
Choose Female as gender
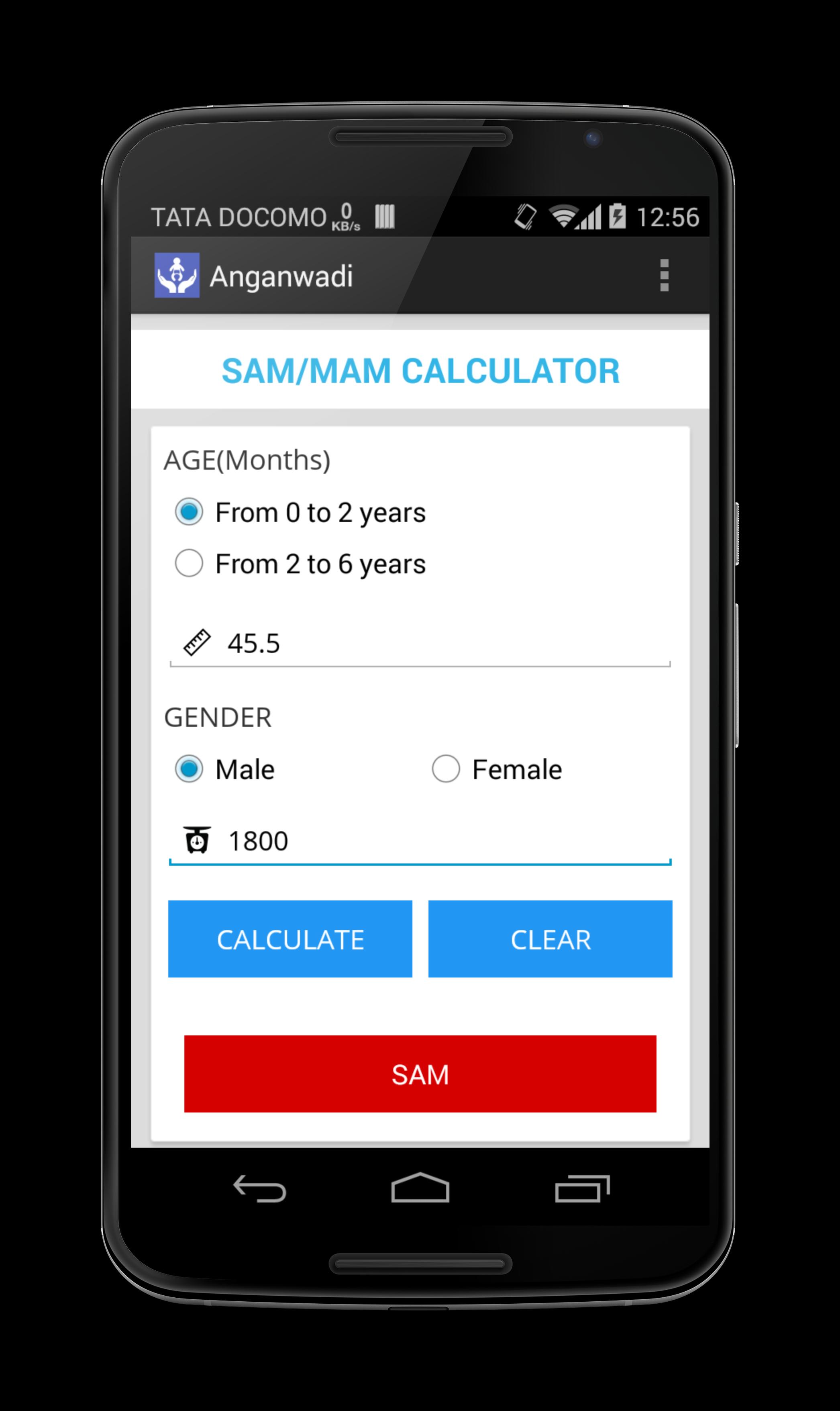(446, 769)
